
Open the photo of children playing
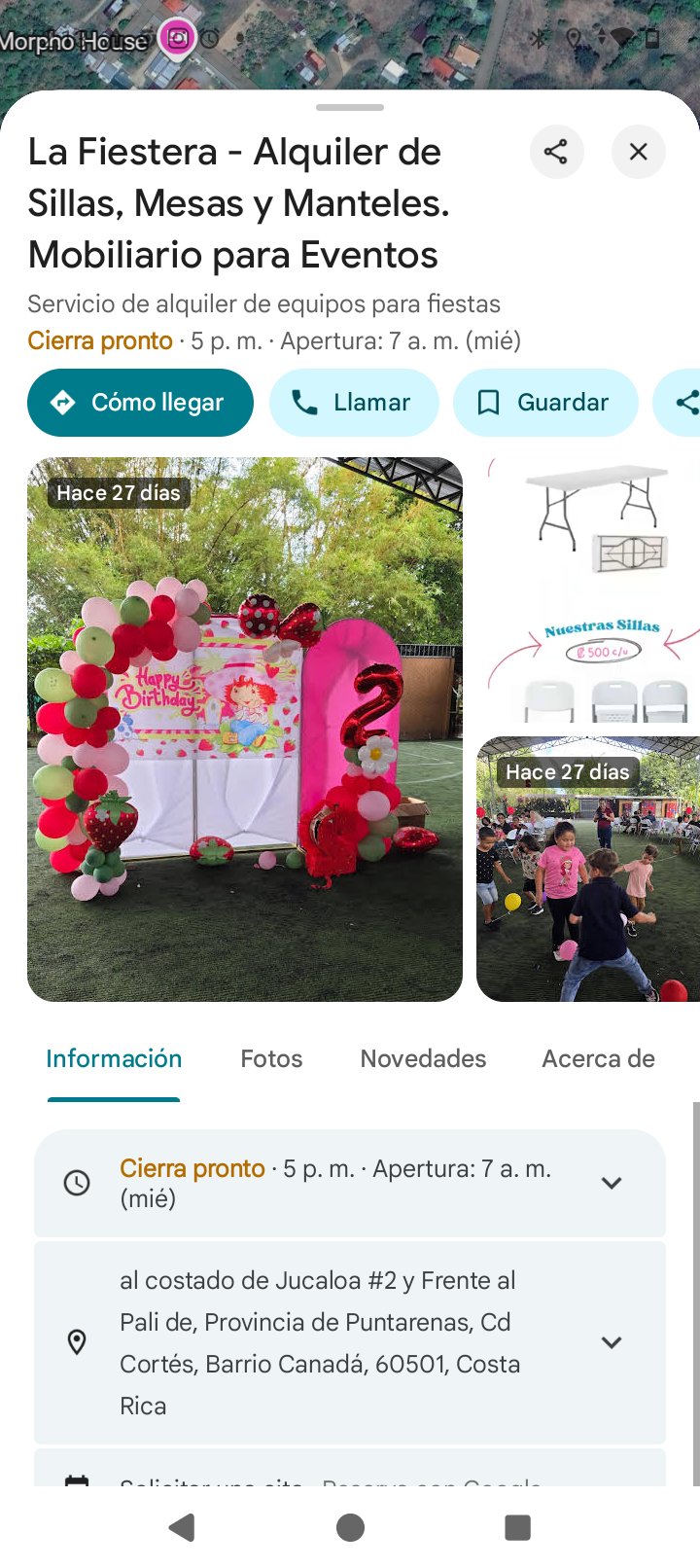589,870
